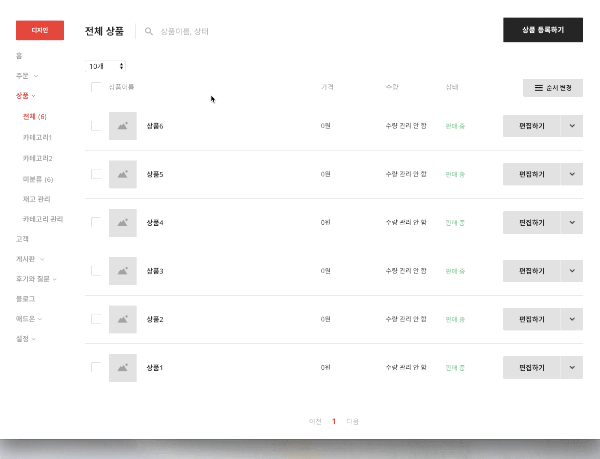Tap the red 디자인 button
The height and width of the screenshot is (459, 600).
[40, 31]
